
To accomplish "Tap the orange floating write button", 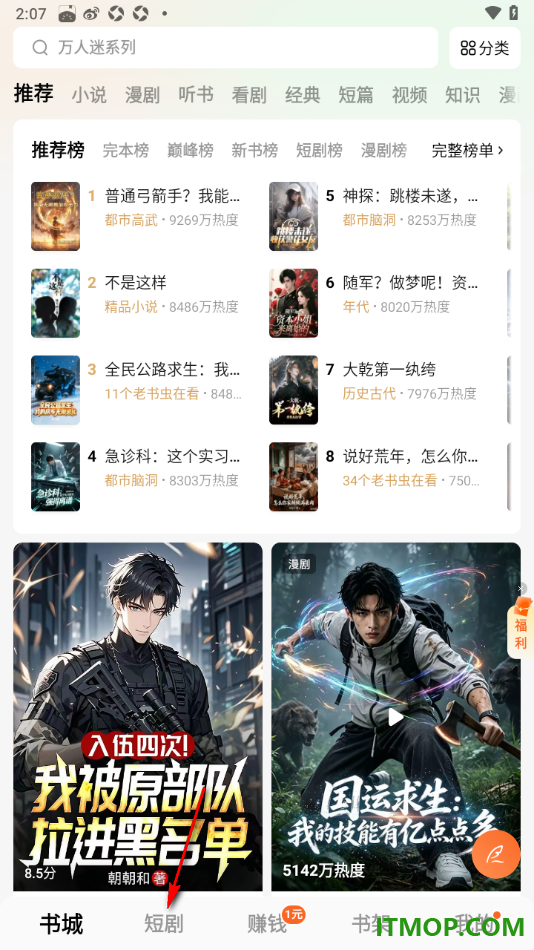I will pyautogui.click(x=496, y=854).
